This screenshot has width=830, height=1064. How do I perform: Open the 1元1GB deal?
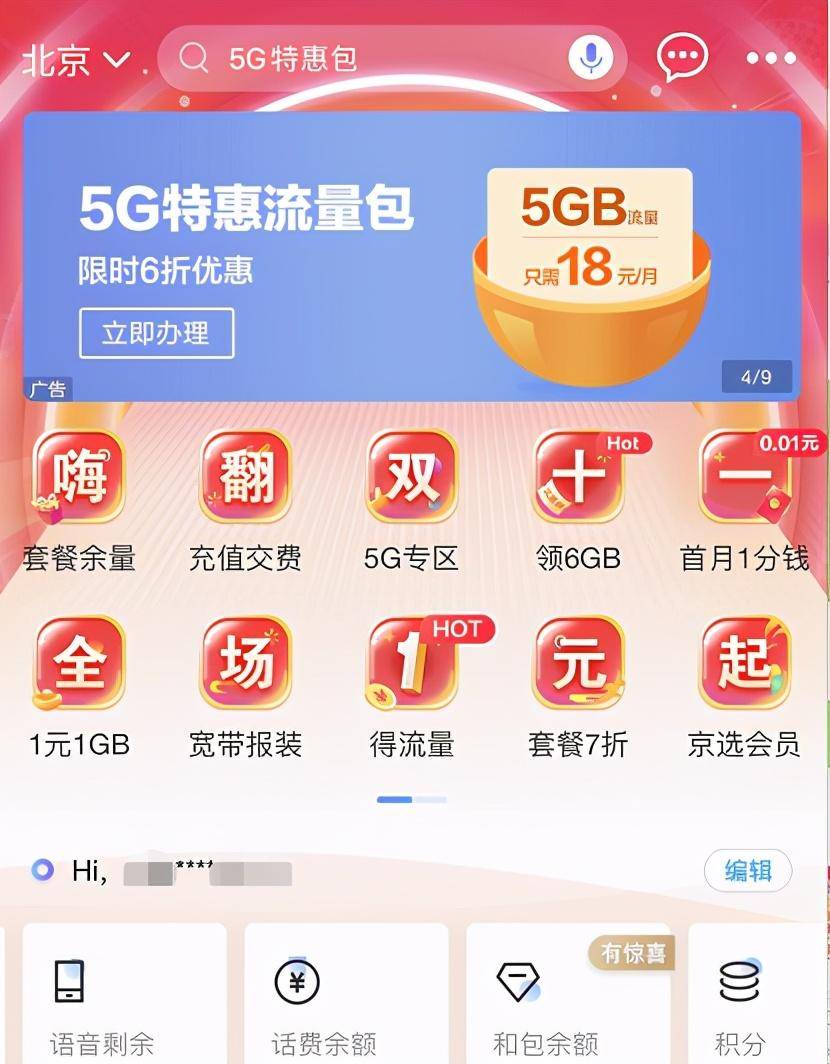coord(79,687)
